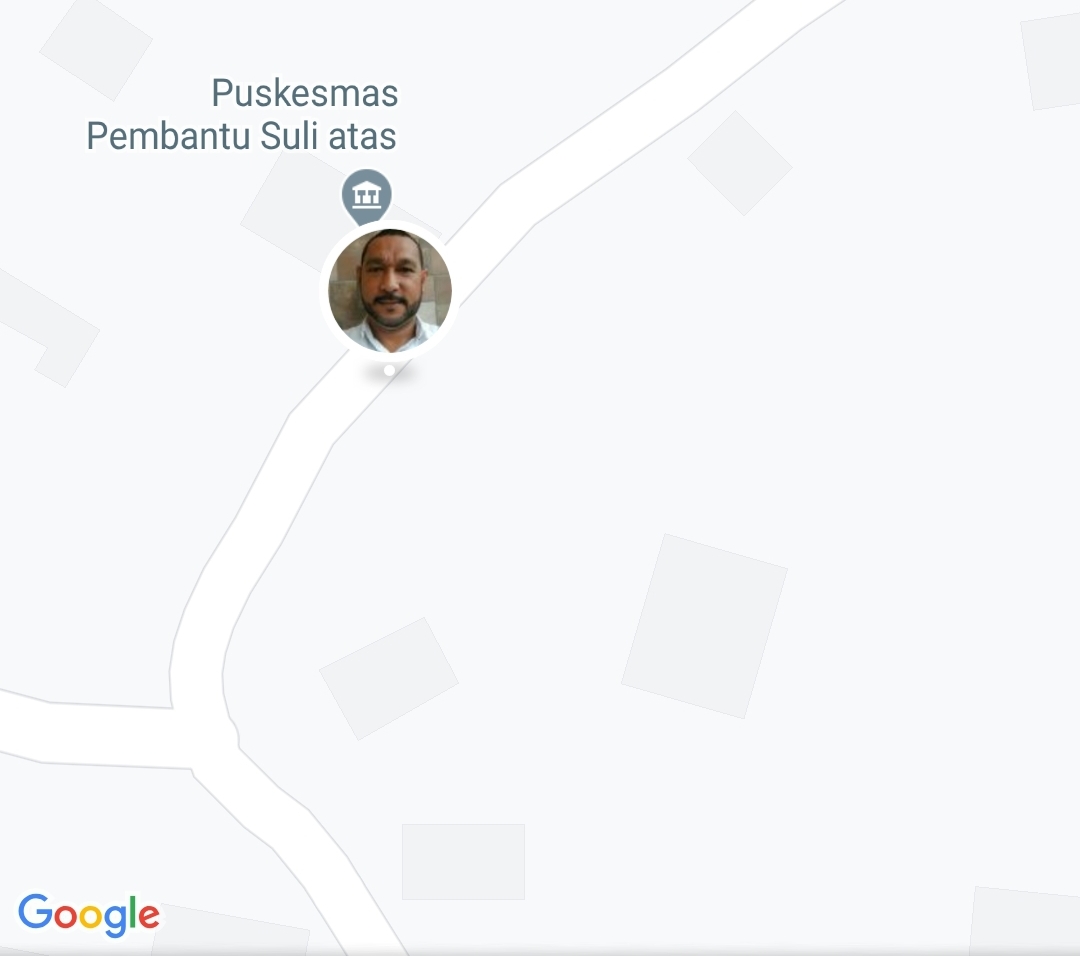Tap the profile photo location pin
The height and width of the screenshot is (956, 1080).
(x=390, y=291)
